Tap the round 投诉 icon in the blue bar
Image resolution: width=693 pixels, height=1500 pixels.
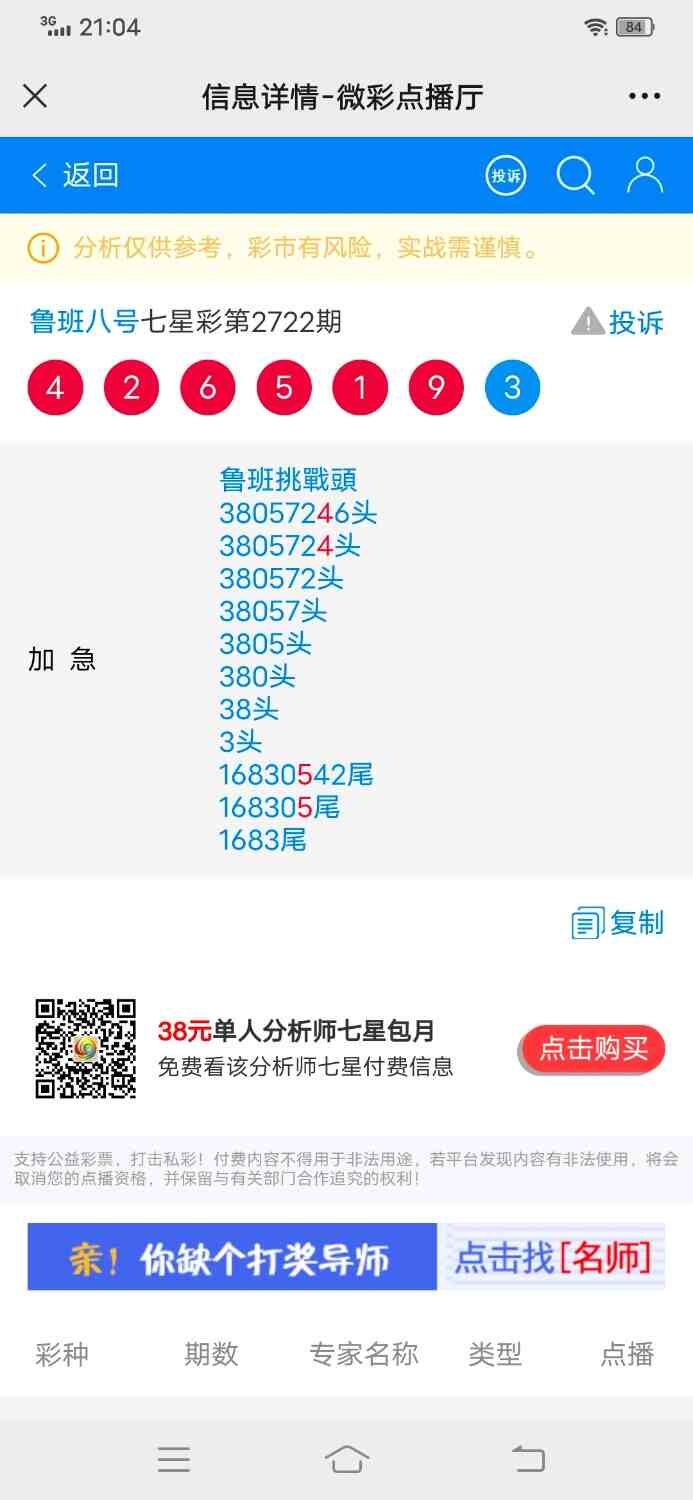click(x=506, y=176)
